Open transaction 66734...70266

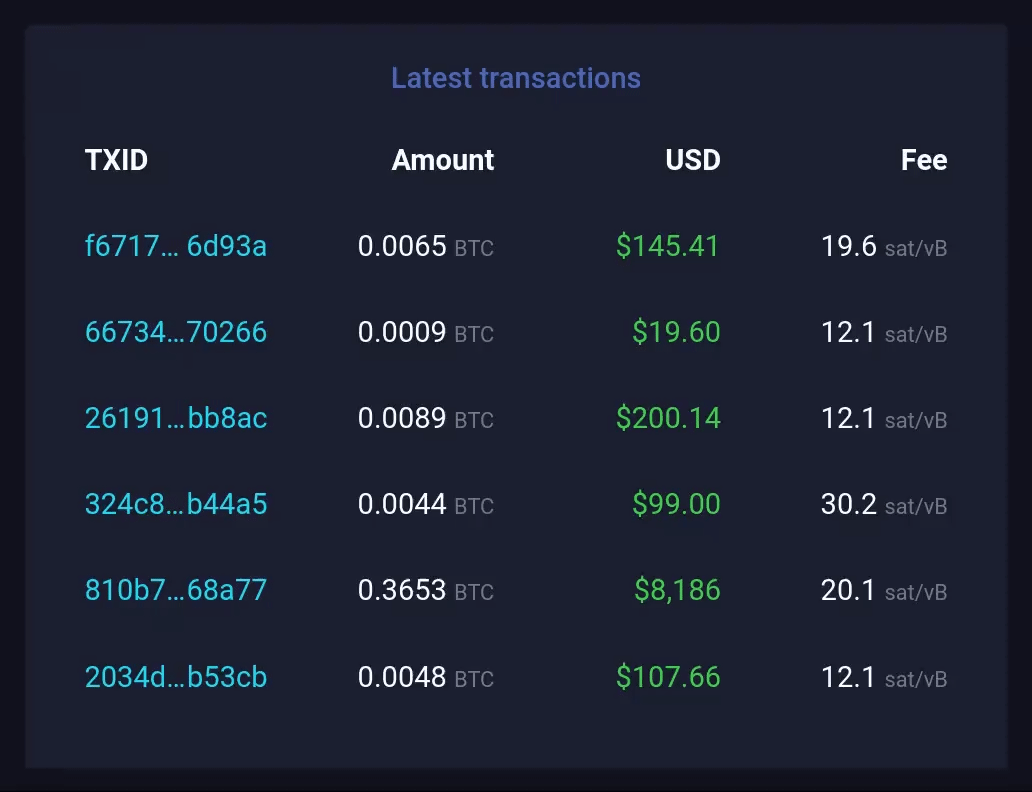coord(176,332)
